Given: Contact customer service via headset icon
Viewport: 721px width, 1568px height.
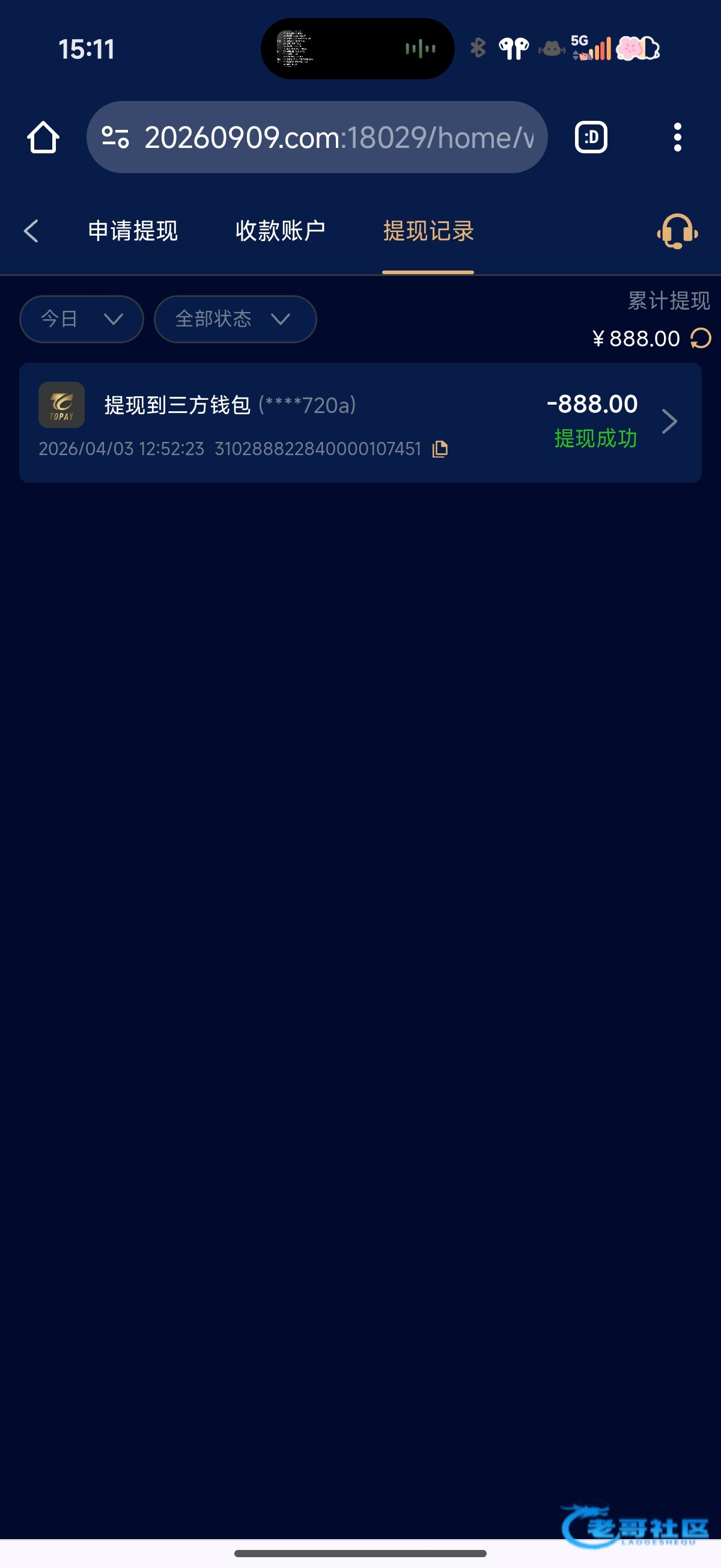Looking at the screenshot, I should [x=677, y=231].
